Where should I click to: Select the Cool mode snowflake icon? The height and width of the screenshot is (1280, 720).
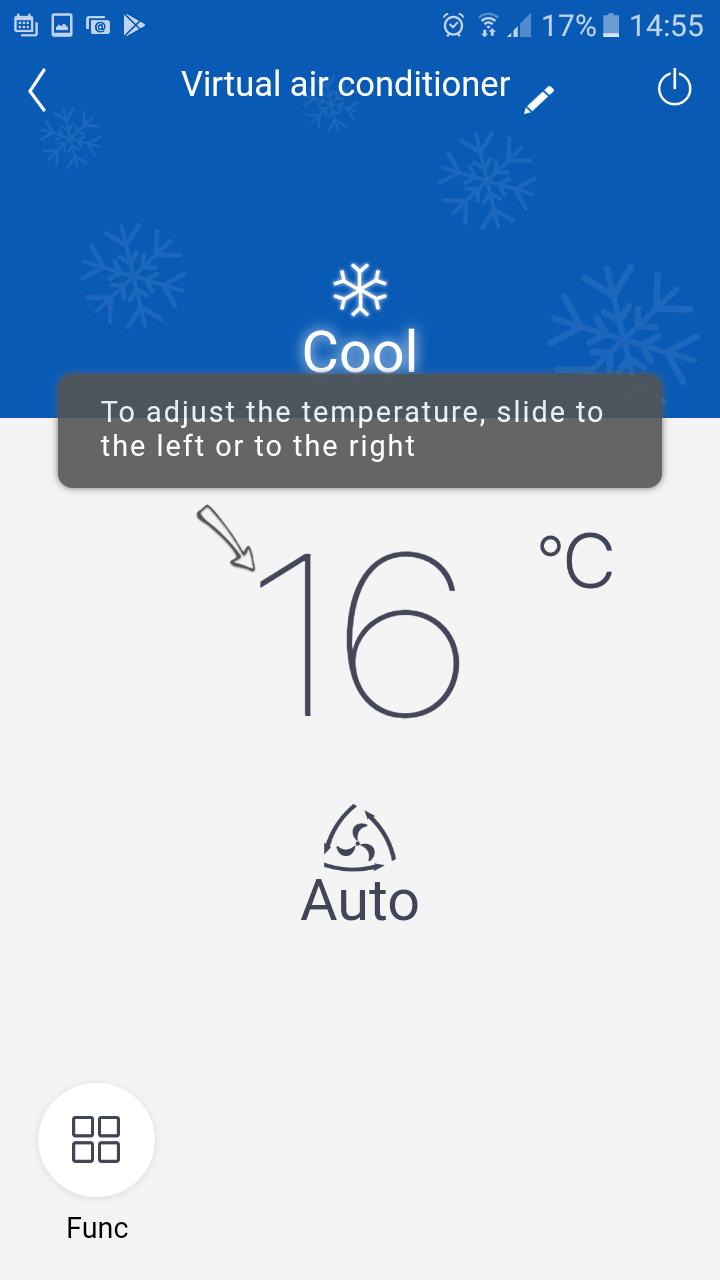point(360,287)
